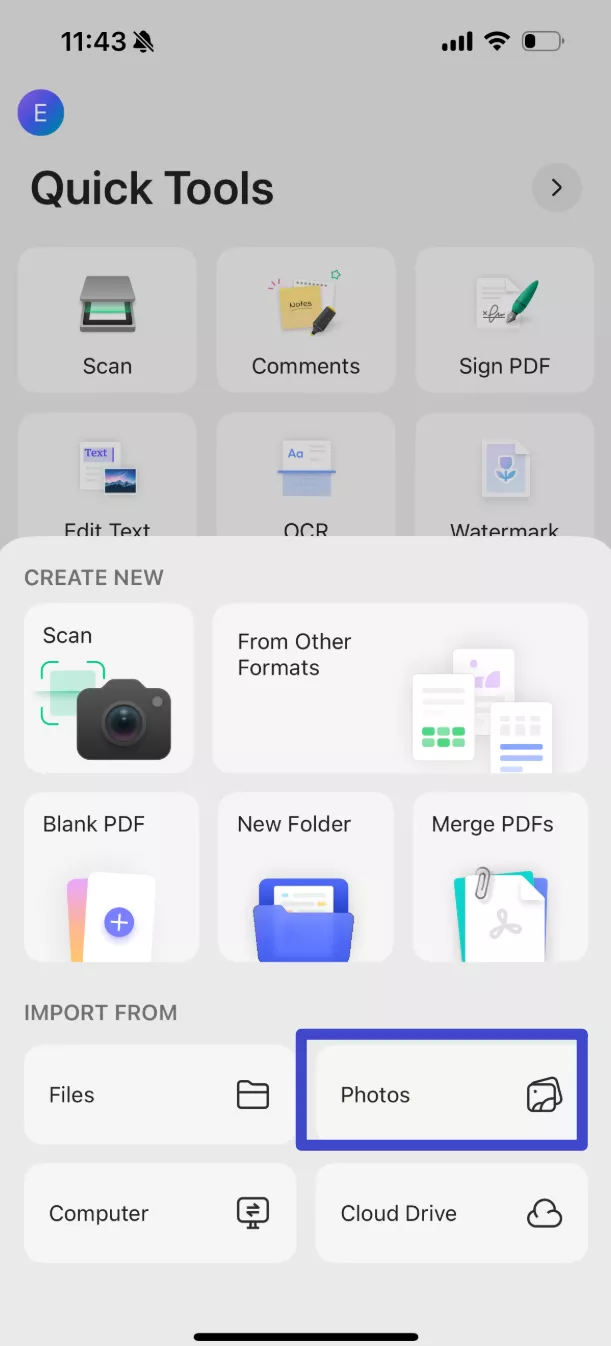Import from Files

pyautogui.click(x=160, y=1095)
